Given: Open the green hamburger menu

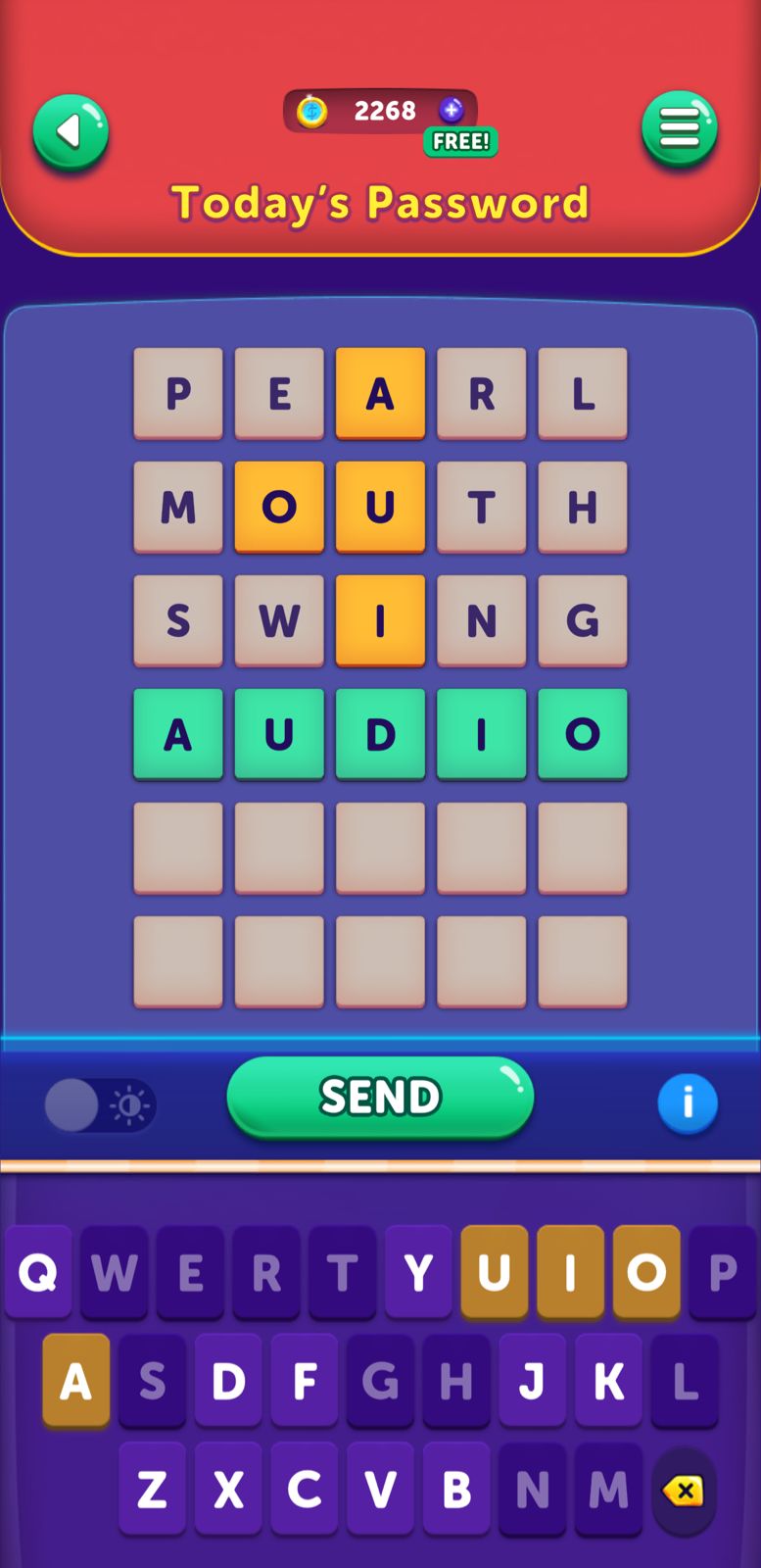Looking at the screenshot, I should [x=679, y=128].
